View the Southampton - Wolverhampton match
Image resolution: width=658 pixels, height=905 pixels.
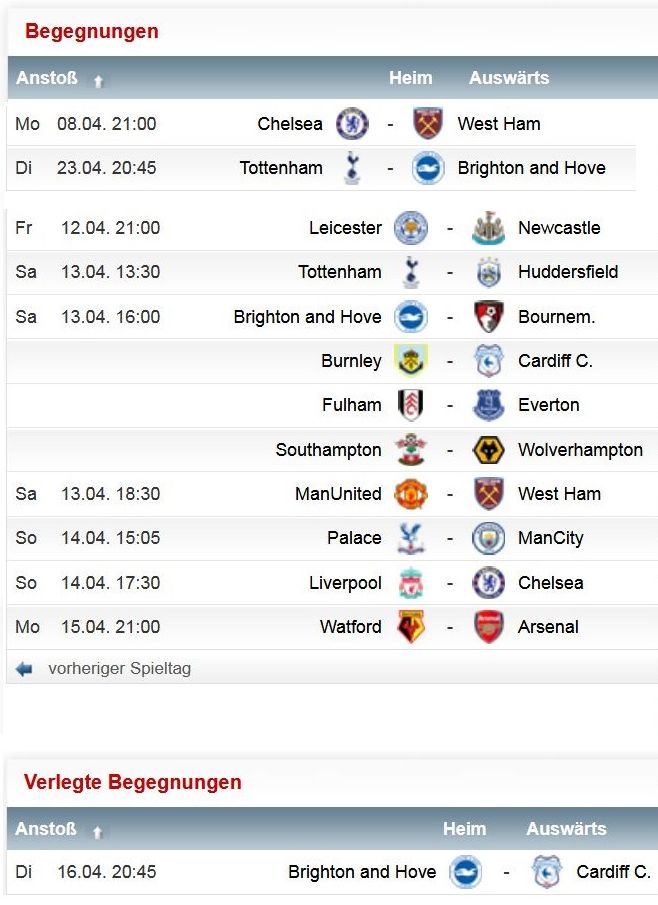click(450, 450)
